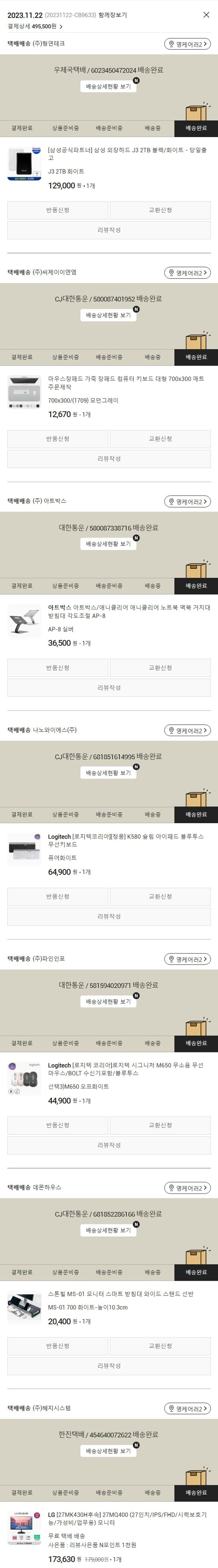Write review for Logitech M650 mouse

(x=109, y=1145)
